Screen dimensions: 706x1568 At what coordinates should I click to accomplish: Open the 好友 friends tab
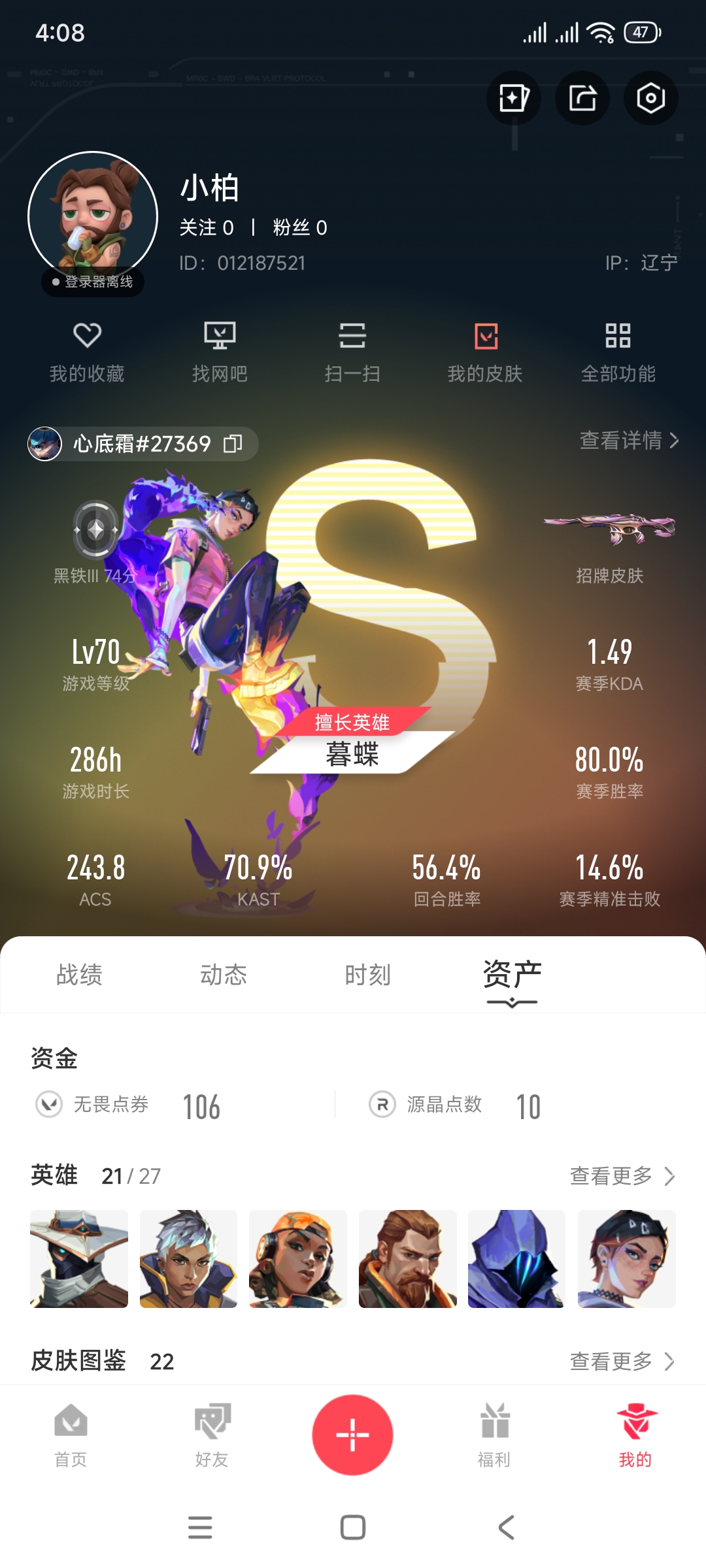point(212,1435)
